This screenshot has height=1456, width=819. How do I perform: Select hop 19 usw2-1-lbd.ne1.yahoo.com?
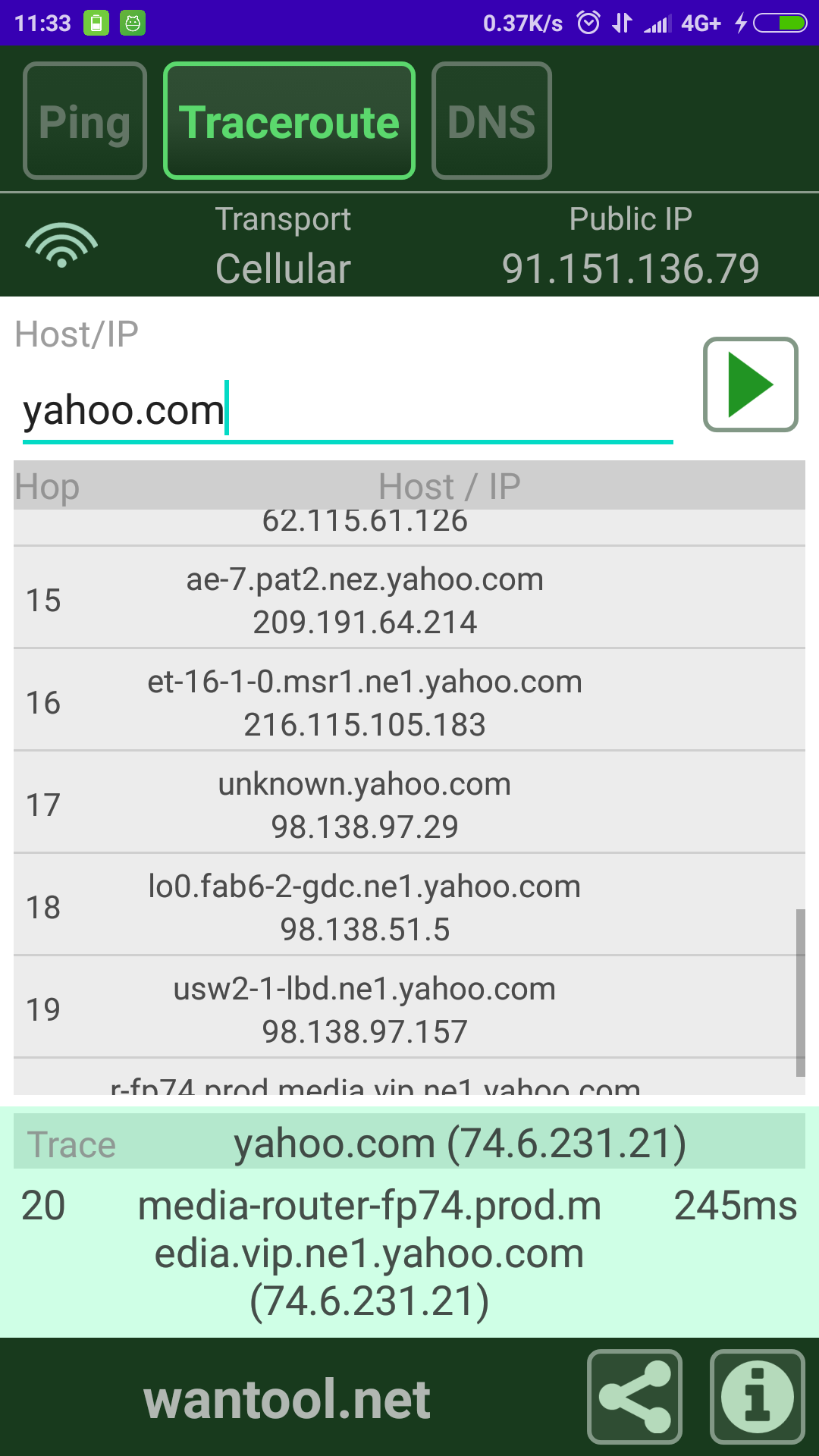coord(409,1009)
